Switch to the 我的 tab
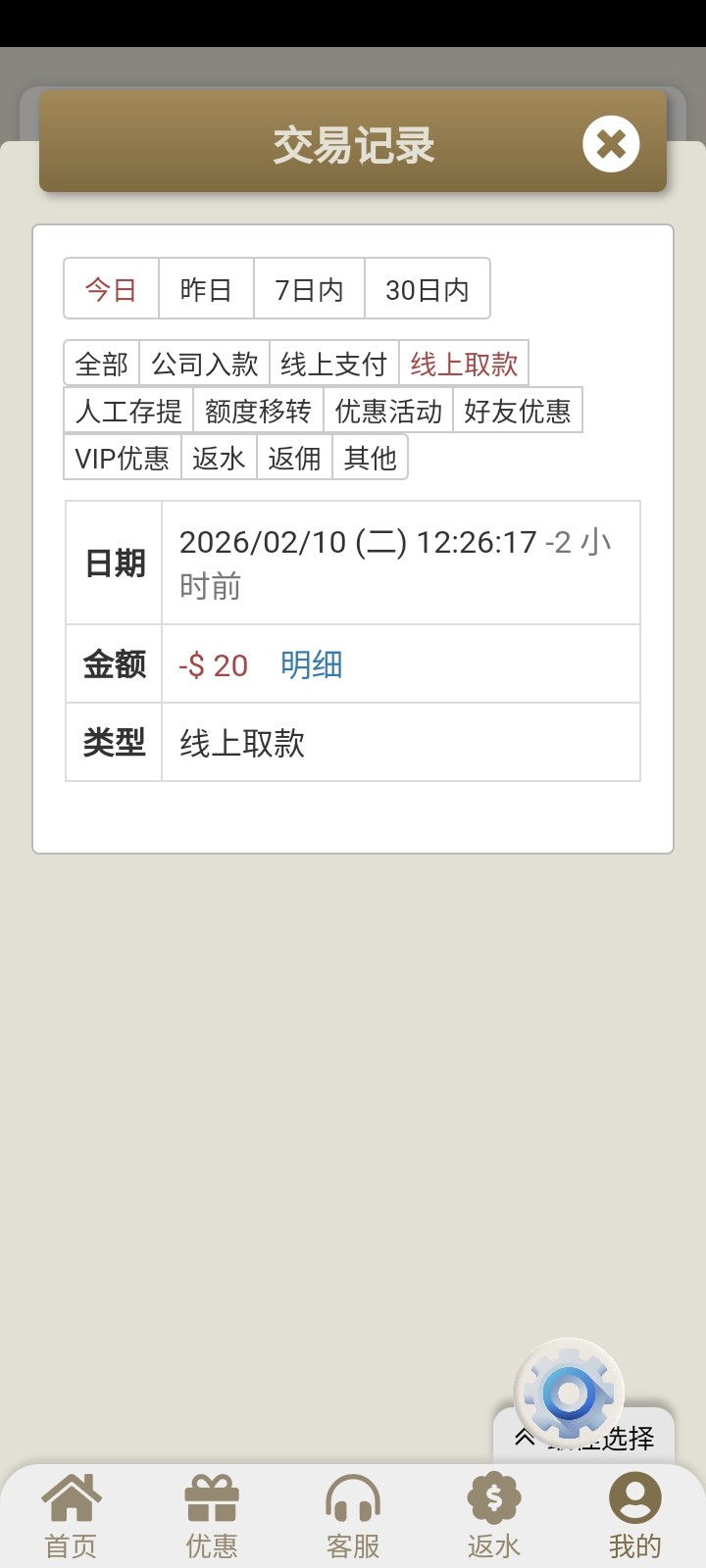The height and width of the screenshot is (1568, 706). [634, 1516]
